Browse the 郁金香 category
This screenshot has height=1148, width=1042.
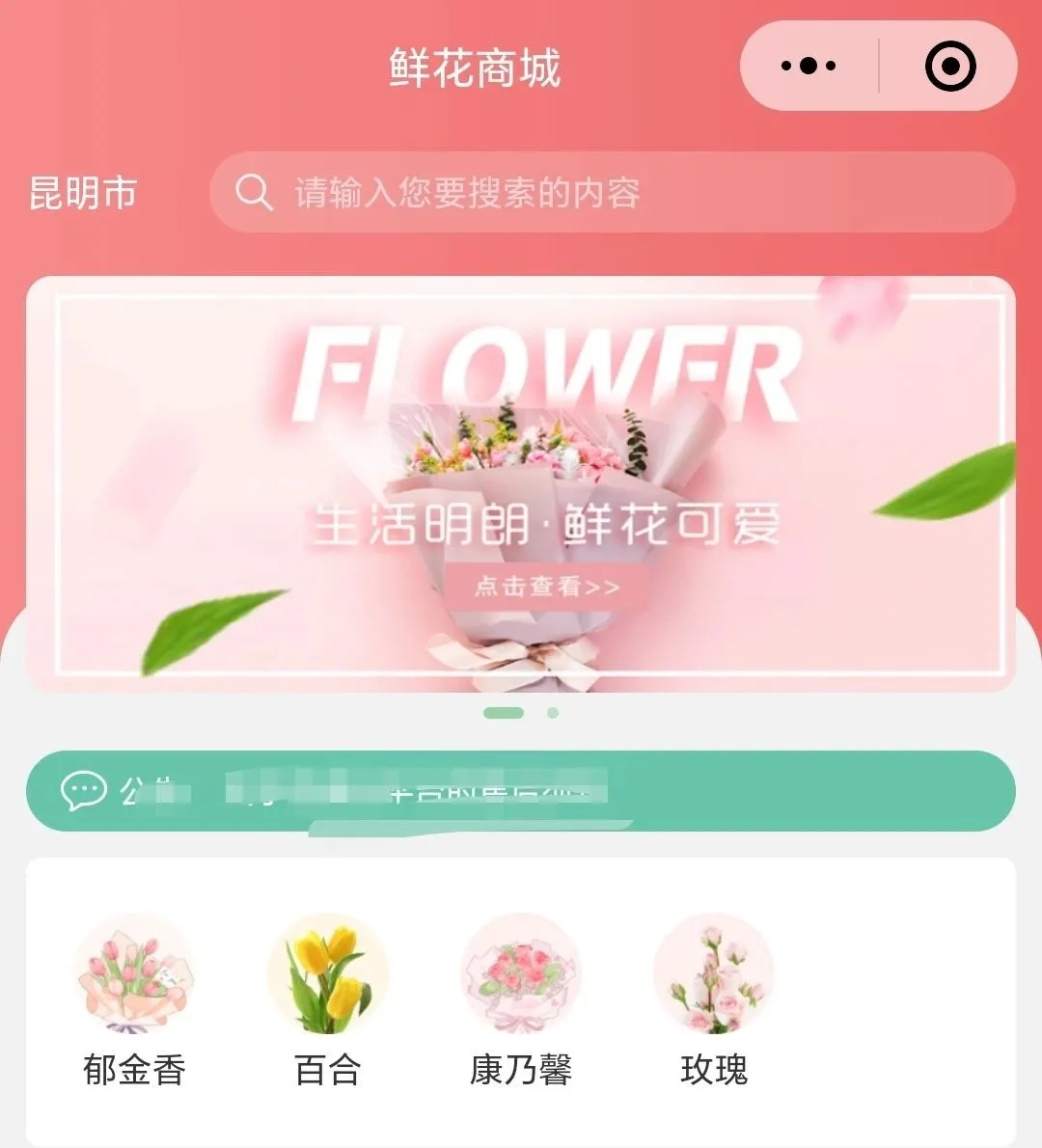click(x=134, y=998)
